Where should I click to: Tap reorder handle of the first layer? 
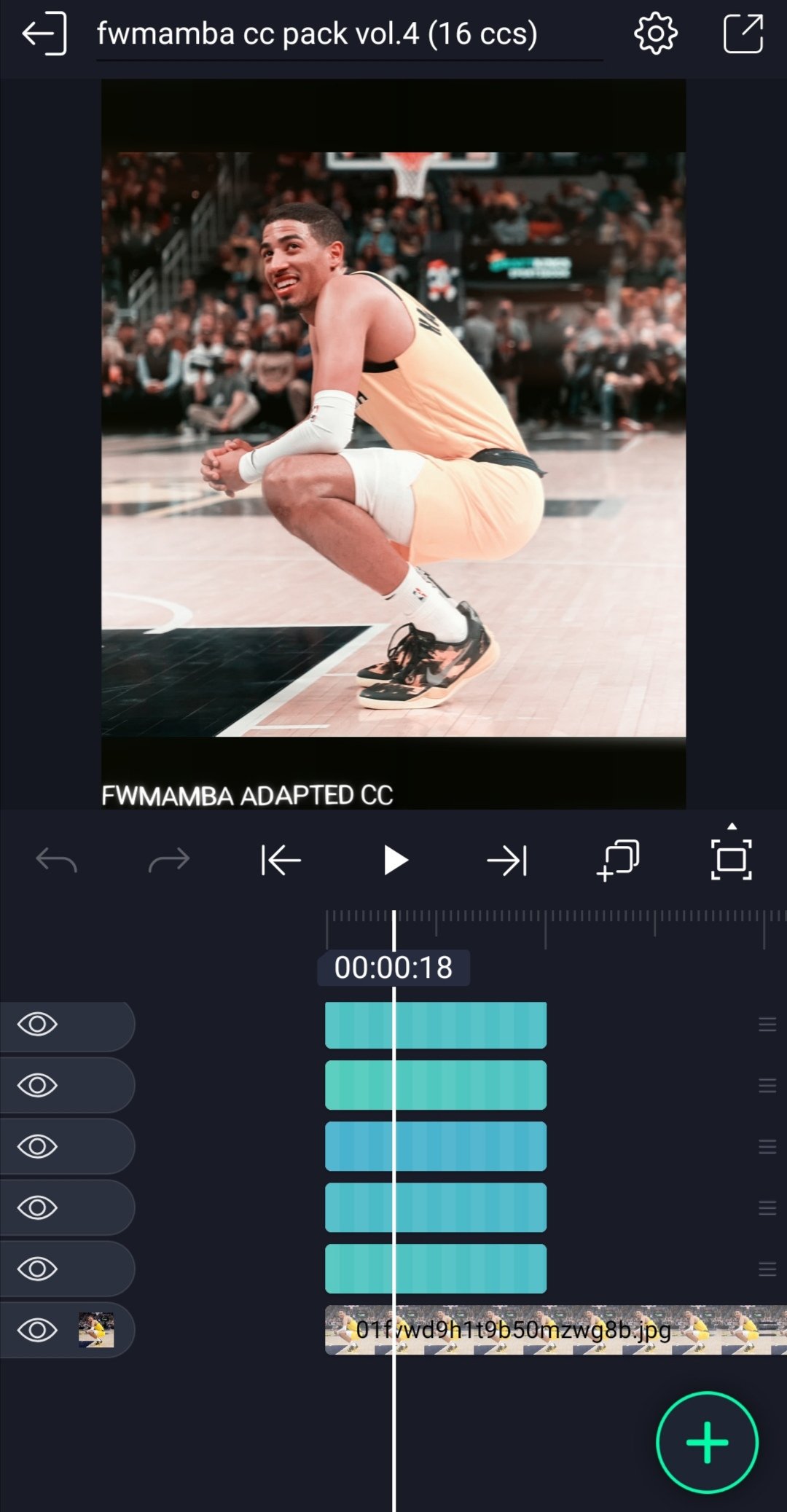[767, 1025]
